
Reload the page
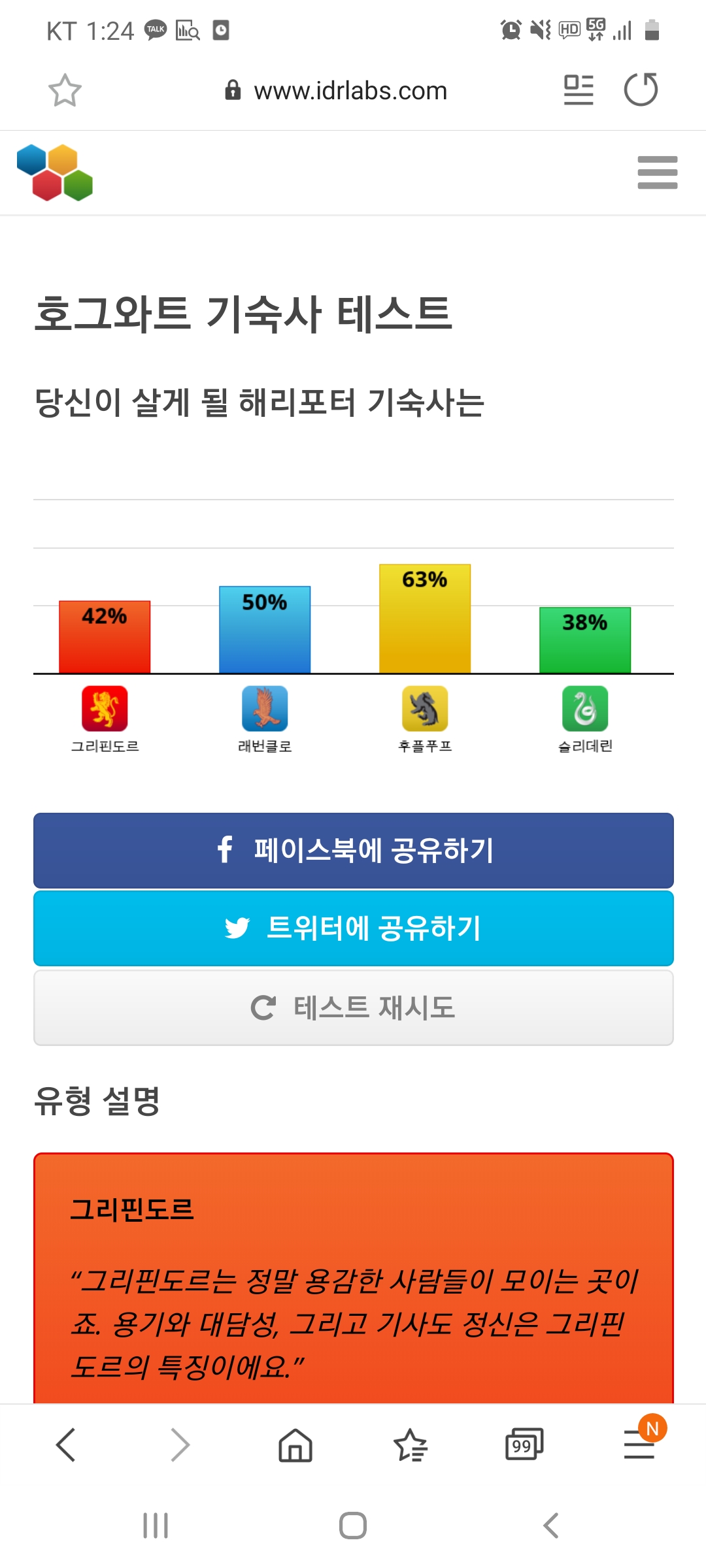(641, 90)
